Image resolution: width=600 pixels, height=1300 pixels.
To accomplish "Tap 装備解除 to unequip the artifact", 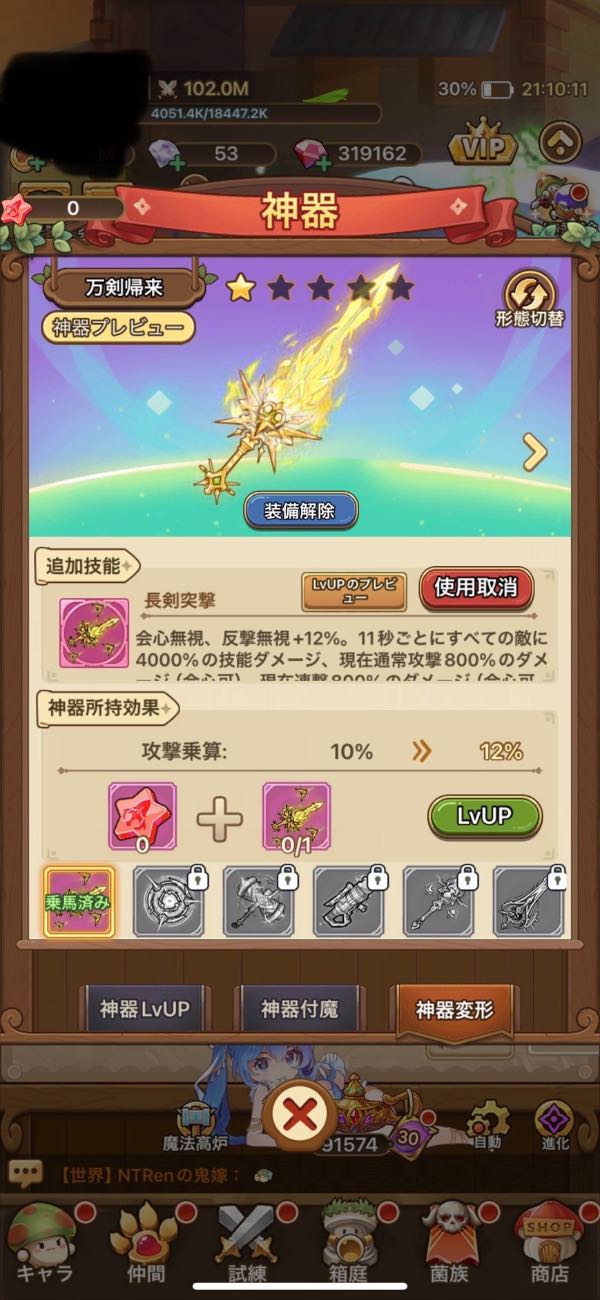I will (x=300, y=510).
